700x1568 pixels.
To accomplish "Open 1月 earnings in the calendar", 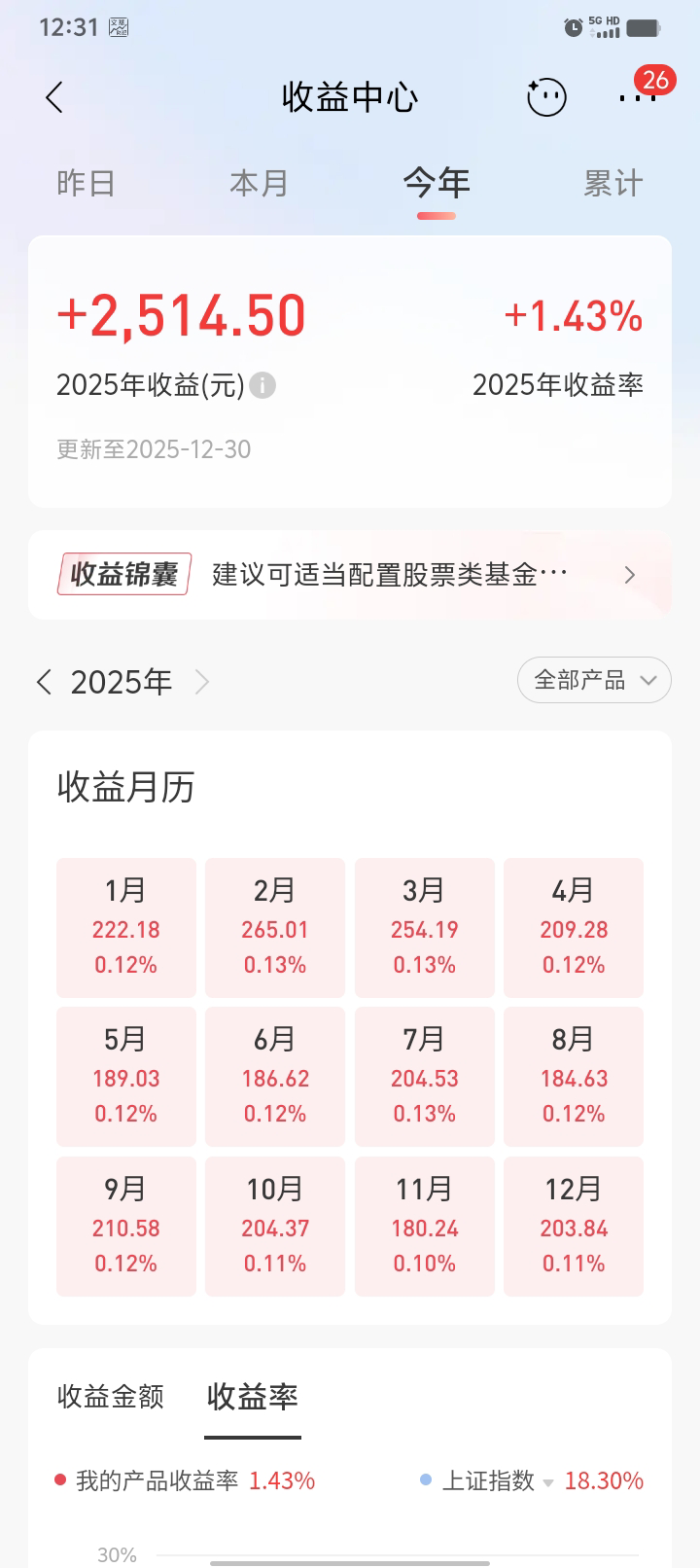I will [x=126, y=927].
